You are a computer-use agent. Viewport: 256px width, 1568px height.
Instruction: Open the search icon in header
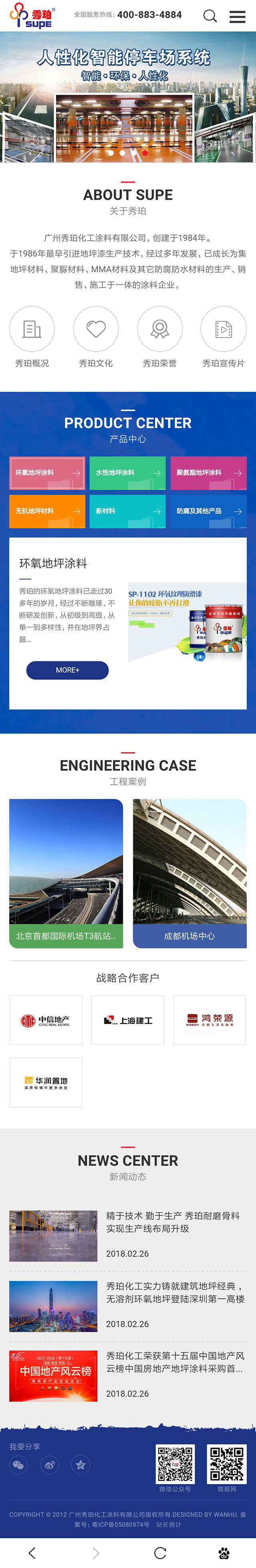click(210, 16)
